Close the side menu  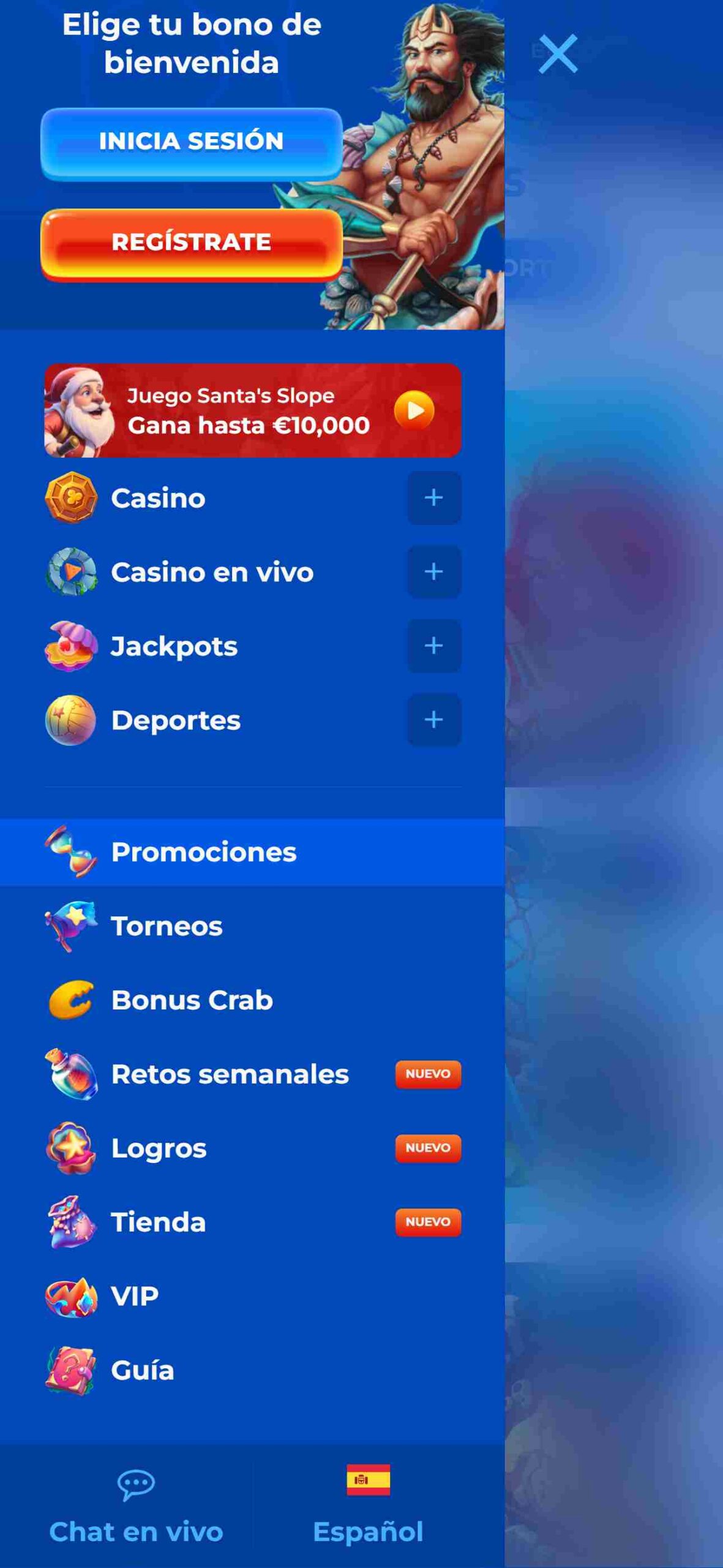click(558, 54)
